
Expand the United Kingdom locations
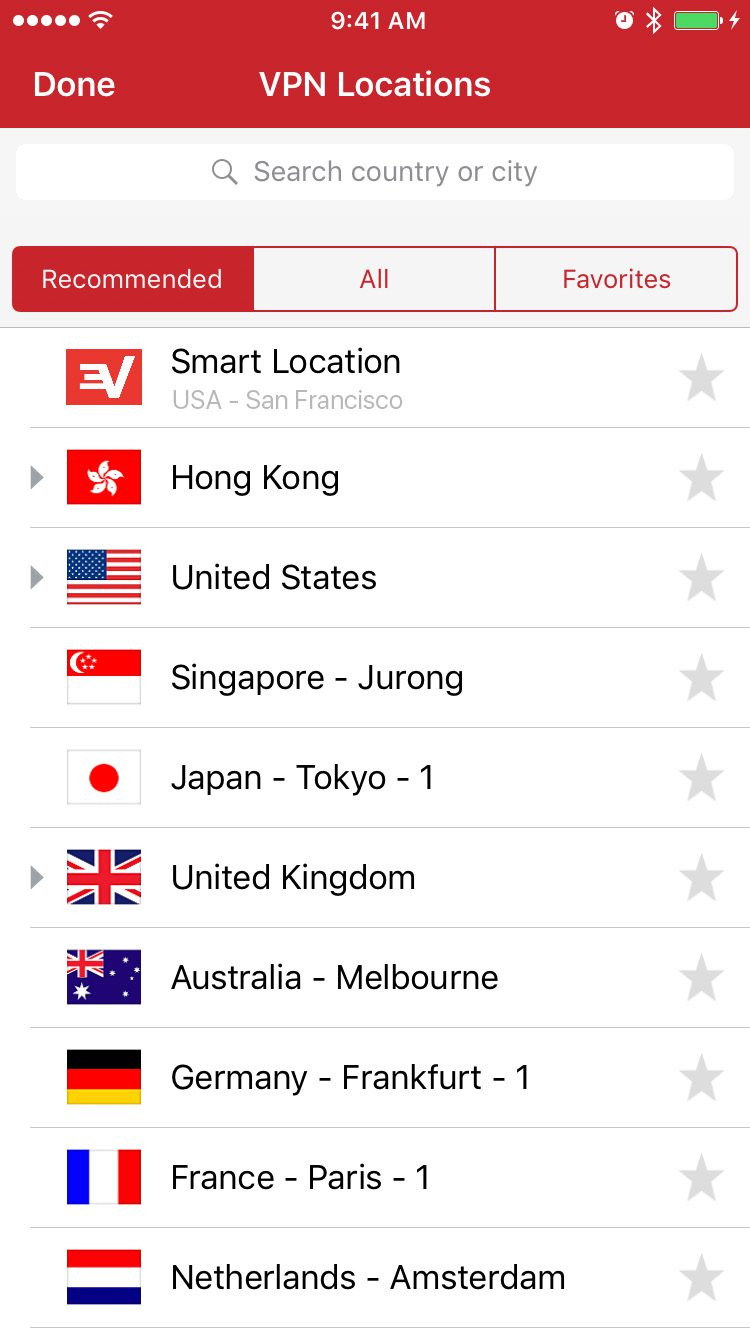tap(36, 877)
